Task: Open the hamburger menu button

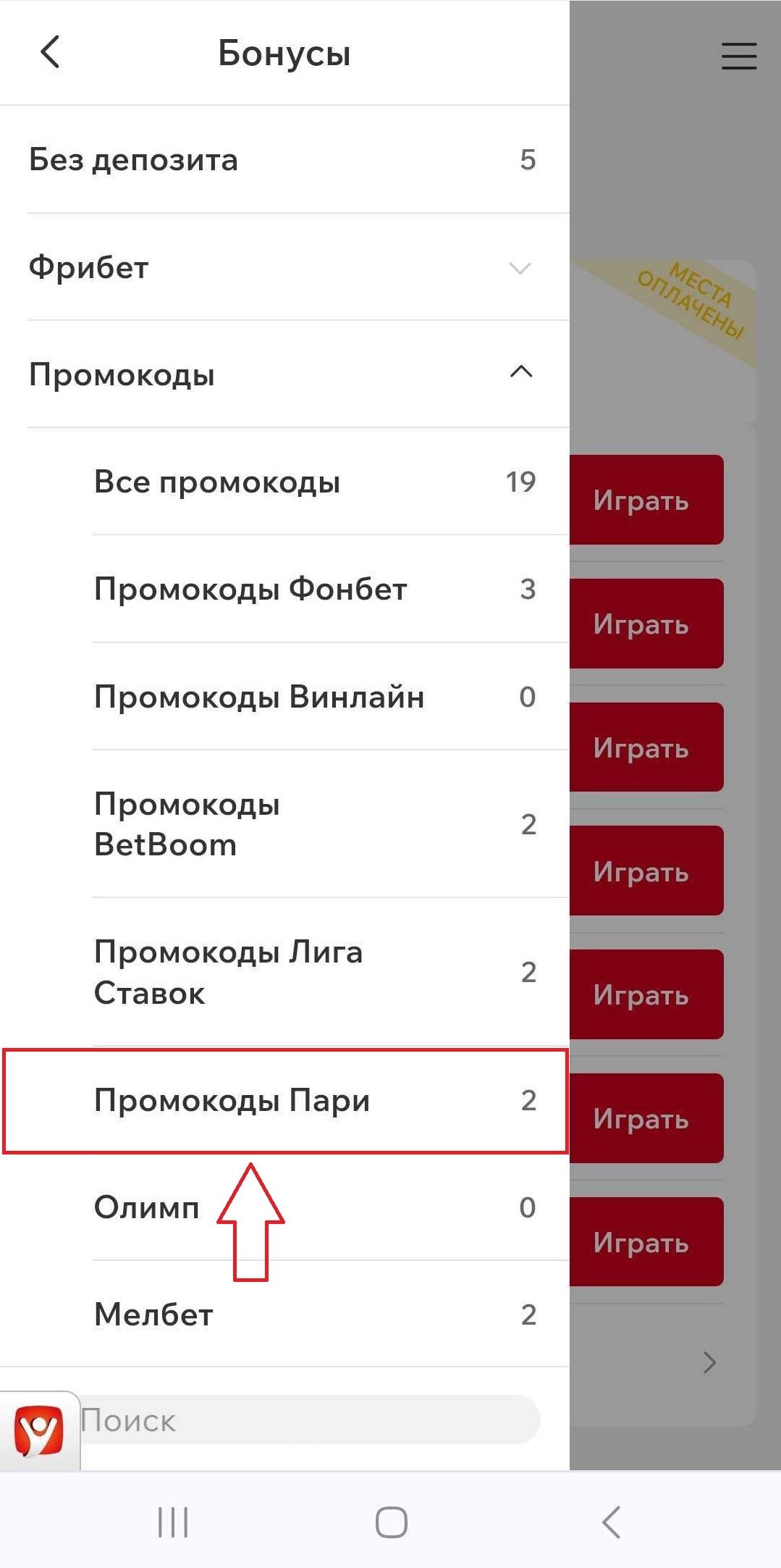Action: tap(738, 56)
